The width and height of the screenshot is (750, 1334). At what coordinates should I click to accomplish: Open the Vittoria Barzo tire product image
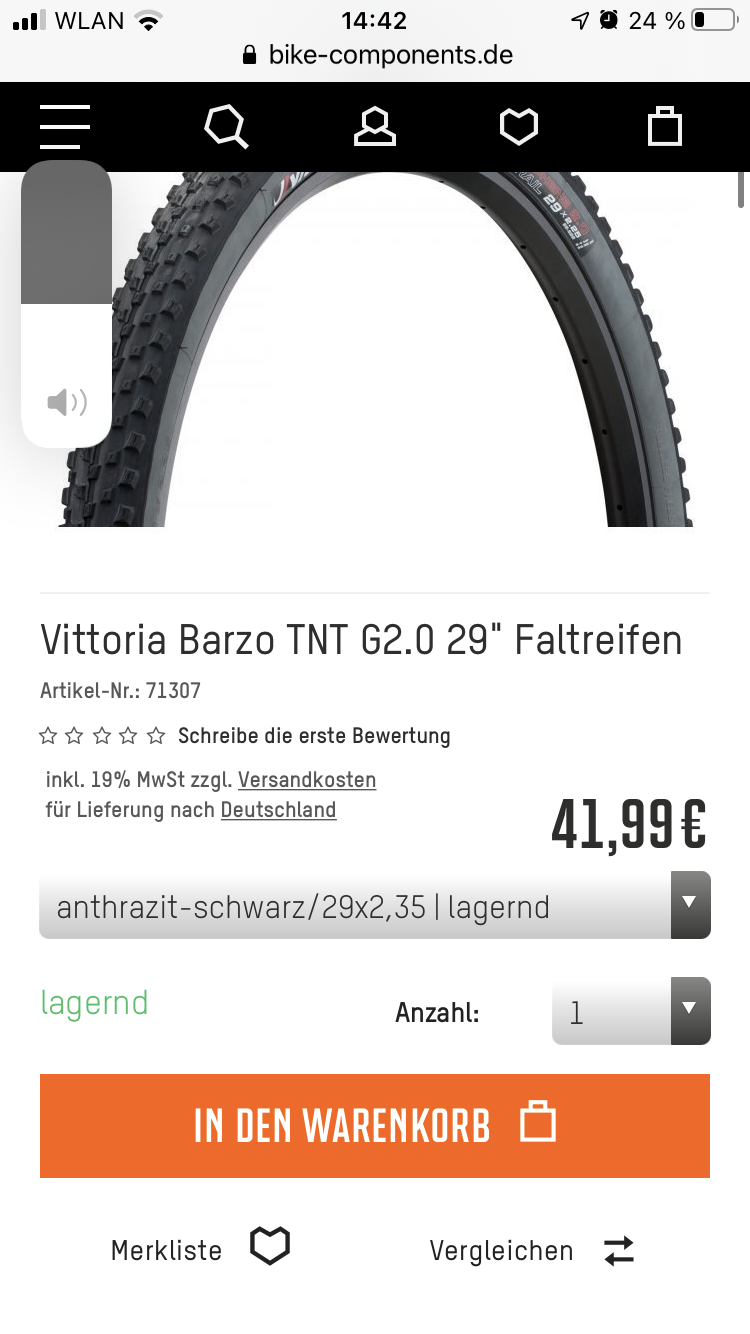click(x=400, y=350)
